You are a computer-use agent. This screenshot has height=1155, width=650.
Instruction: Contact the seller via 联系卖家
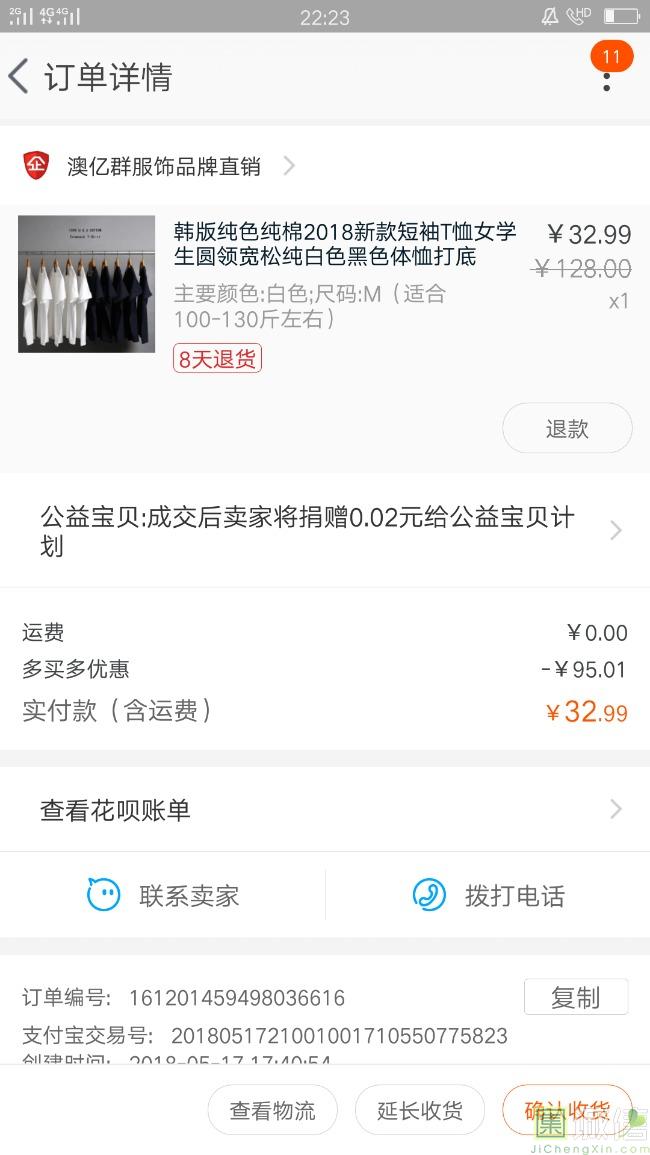pos(164,895)
